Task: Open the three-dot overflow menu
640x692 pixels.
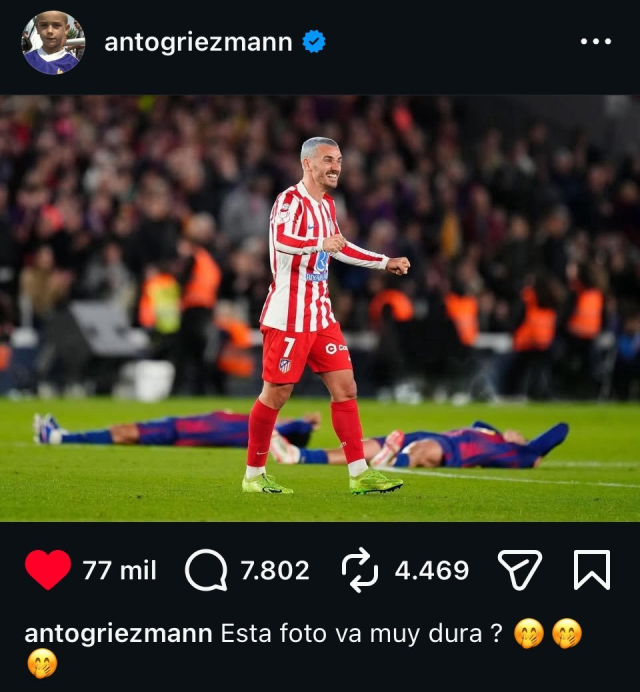Action: pyautogui.click(x=595, y=42)
